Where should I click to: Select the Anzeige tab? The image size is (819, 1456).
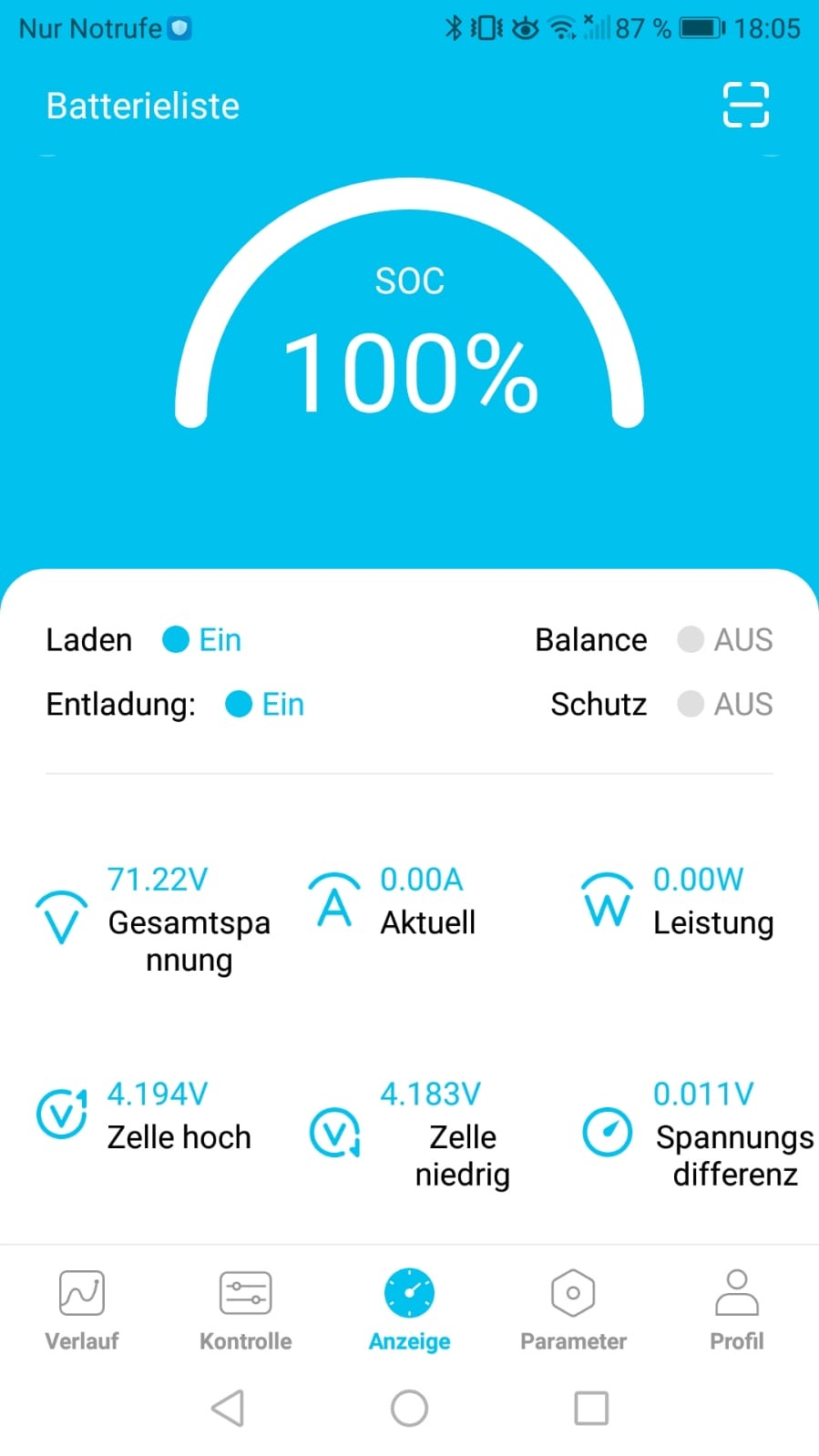[x=409, y=1310]
